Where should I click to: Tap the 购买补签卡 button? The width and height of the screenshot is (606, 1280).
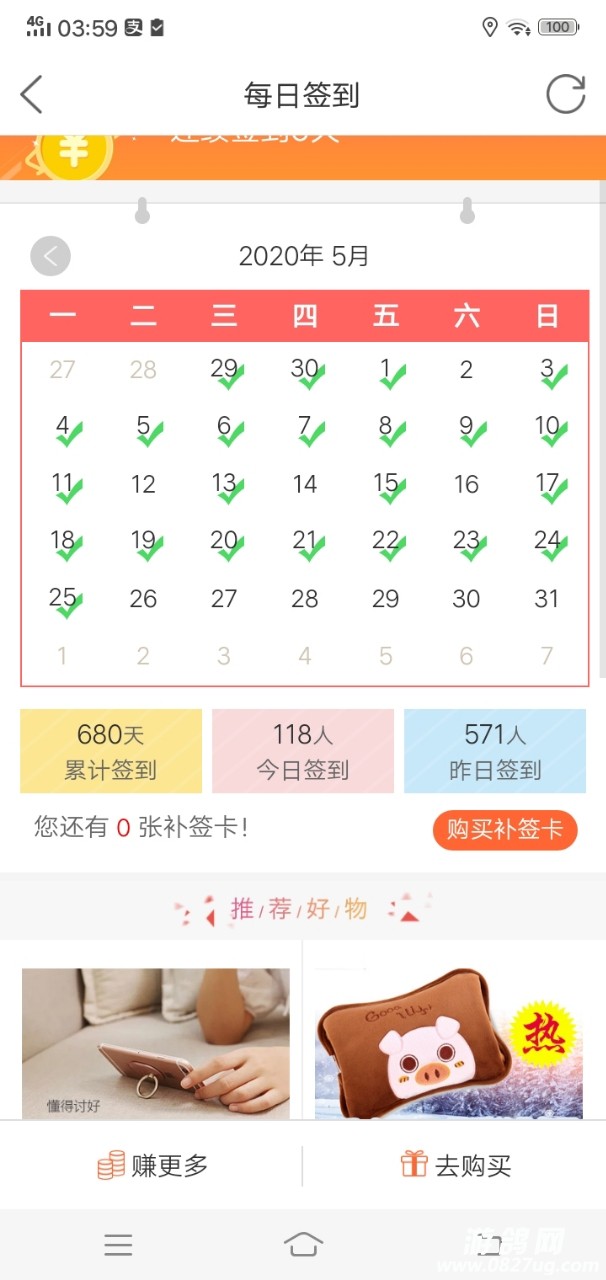point(505,830)
